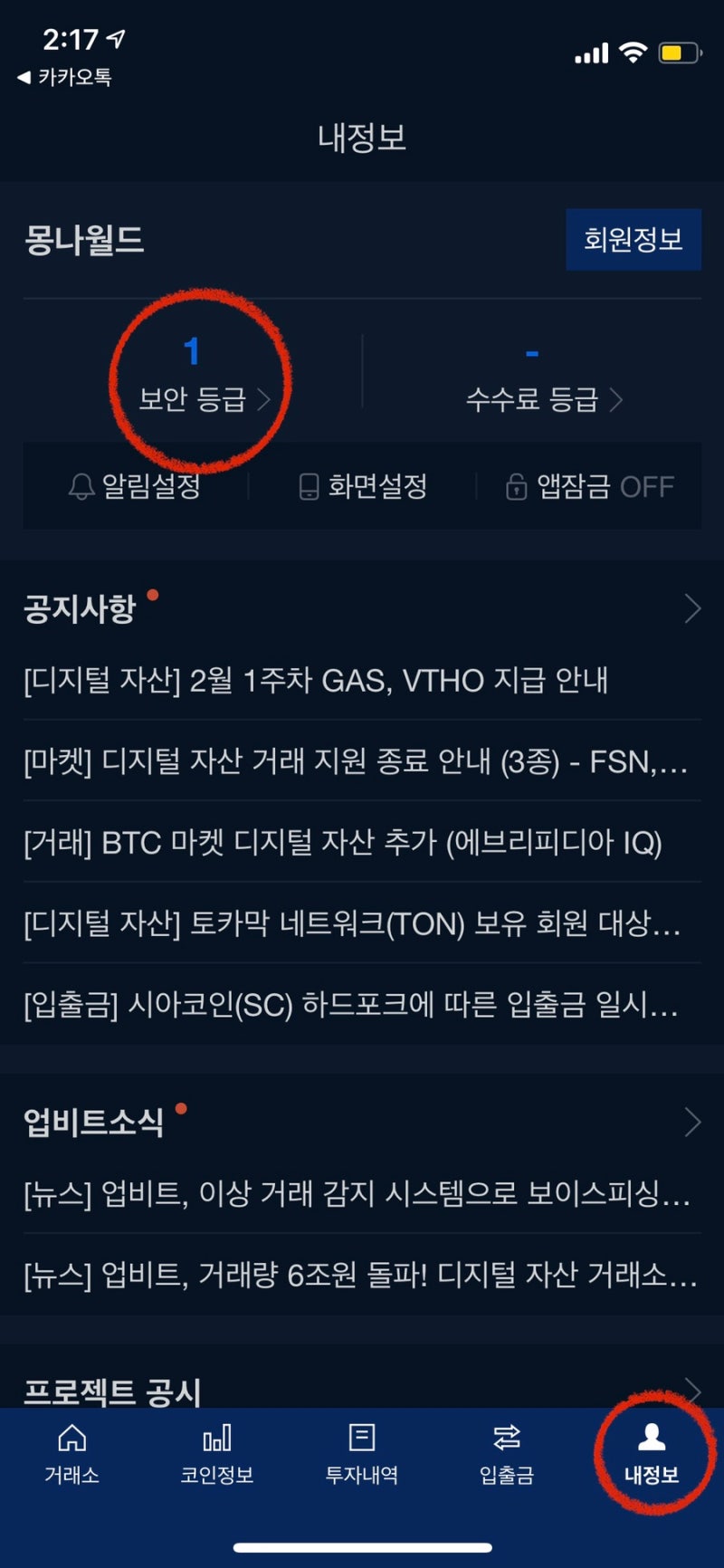
Task: Select the 거래소 home icon
Action: pyautogui.click(x=71, y=1436)
